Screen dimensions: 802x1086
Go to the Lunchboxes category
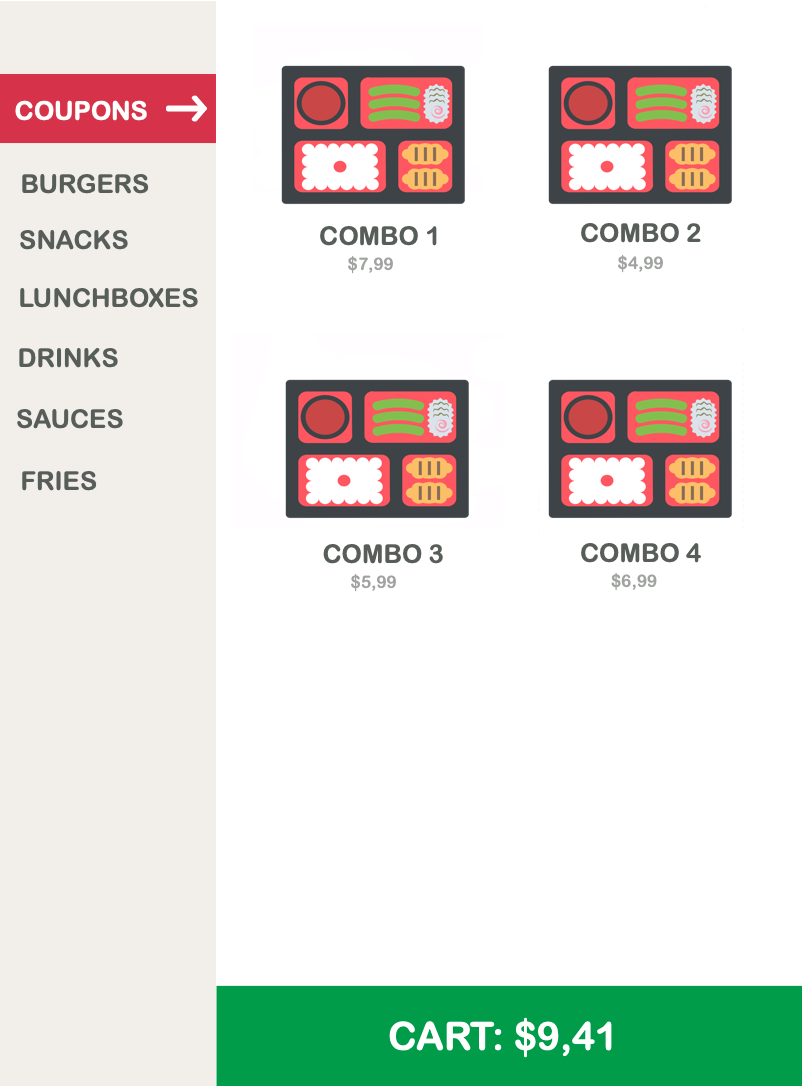point(108,298)
